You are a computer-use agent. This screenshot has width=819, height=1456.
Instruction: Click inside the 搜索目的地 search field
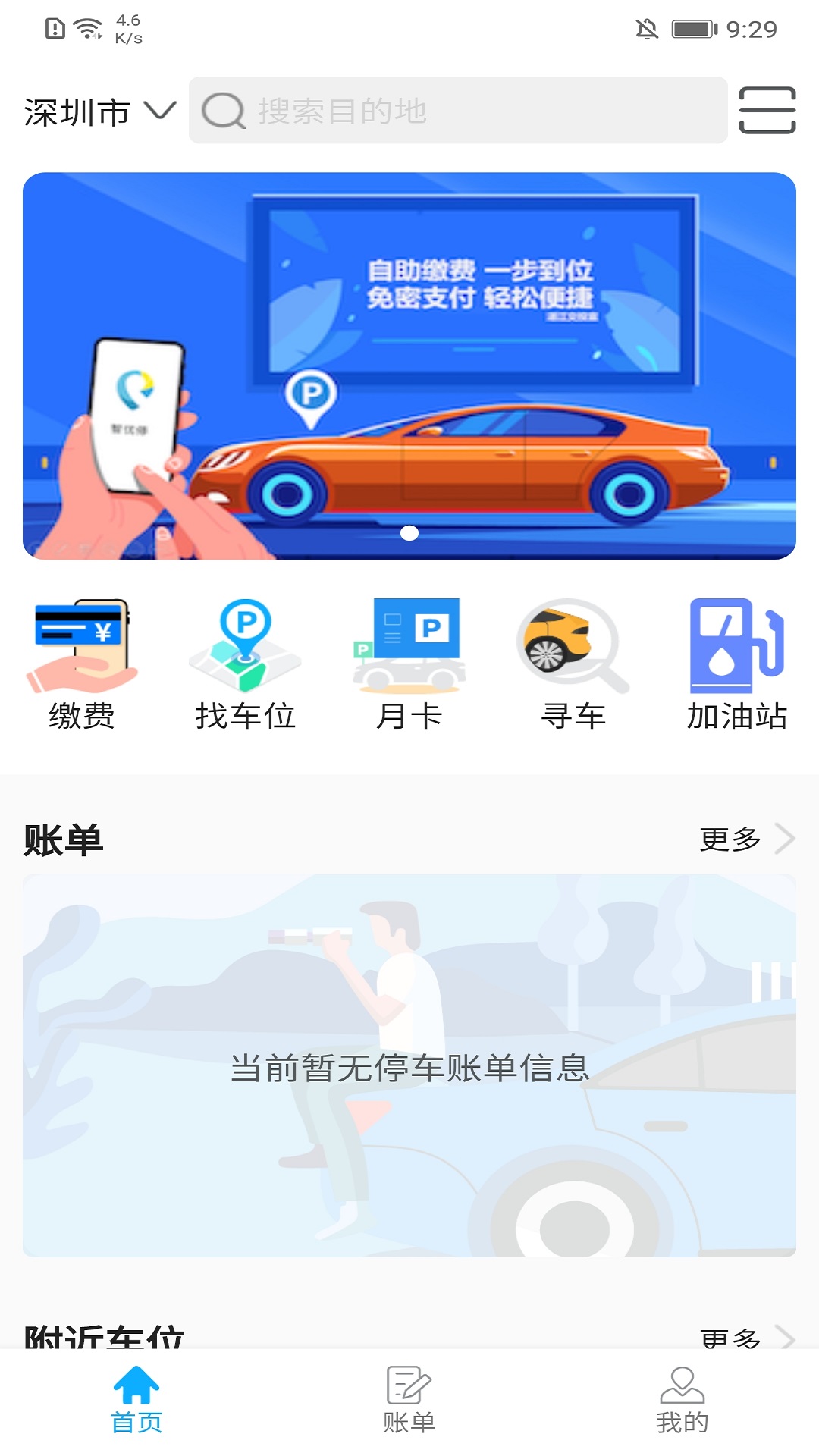455,111
